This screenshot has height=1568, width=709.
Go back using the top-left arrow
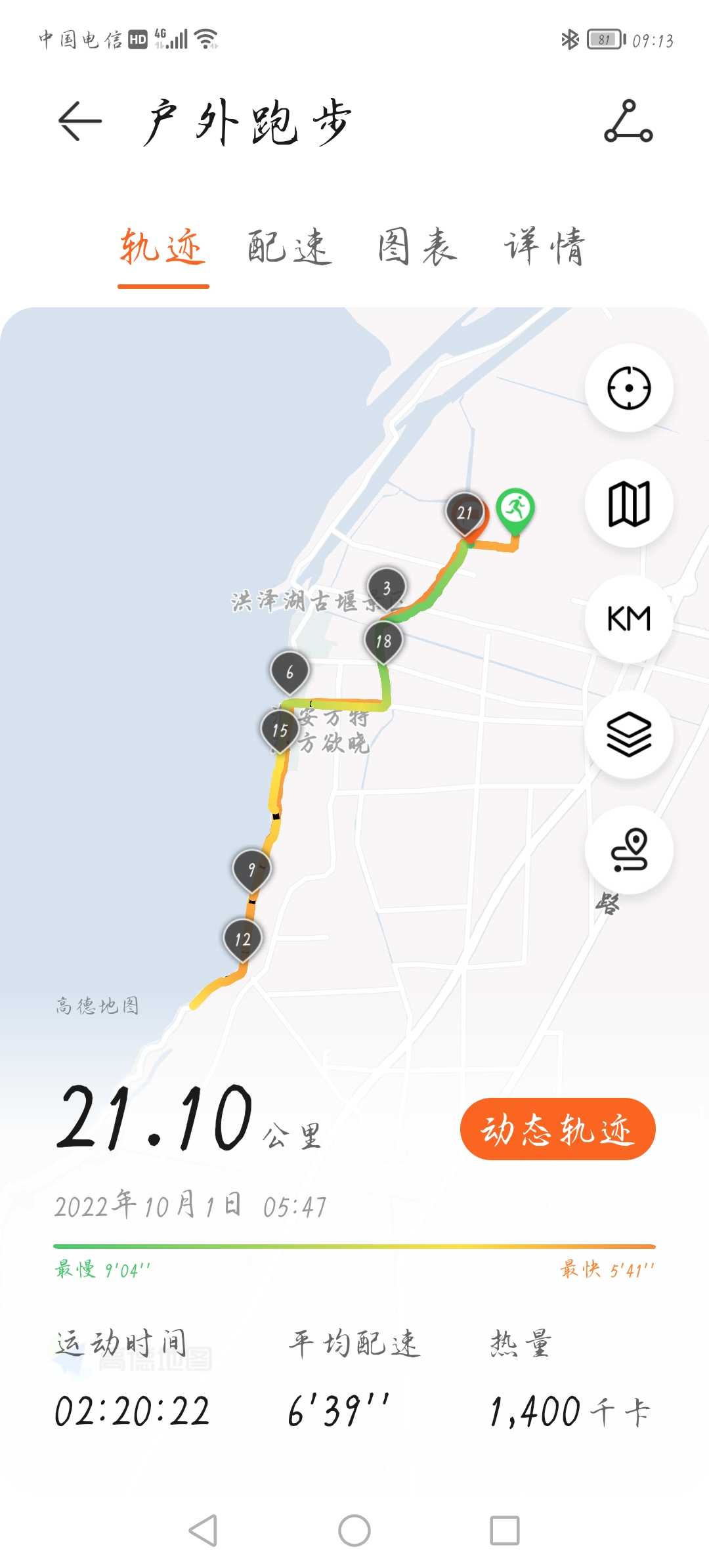[x=80, y=121]
